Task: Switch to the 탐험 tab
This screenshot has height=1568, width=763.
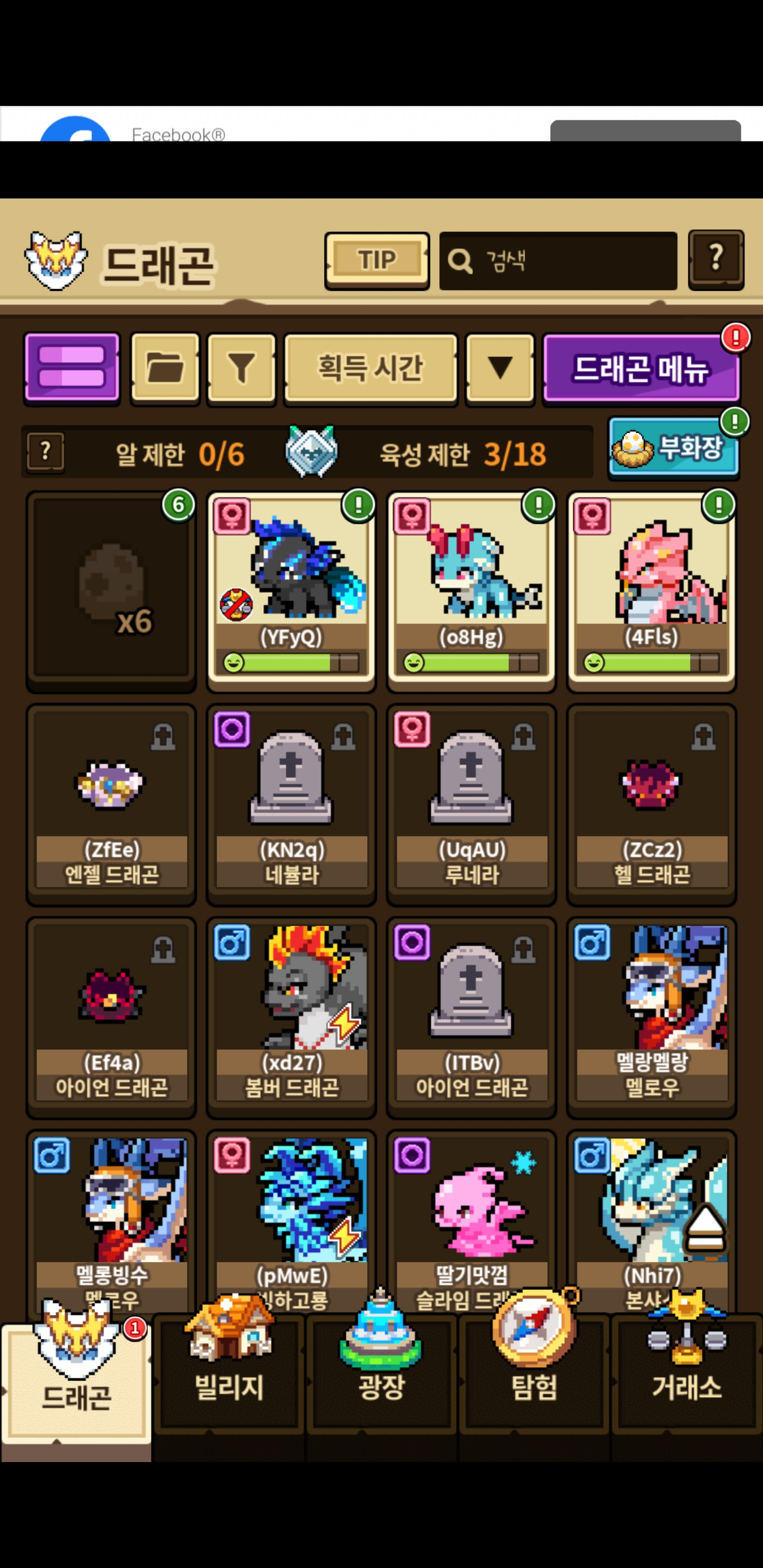Action: [x=534, y=1377]
